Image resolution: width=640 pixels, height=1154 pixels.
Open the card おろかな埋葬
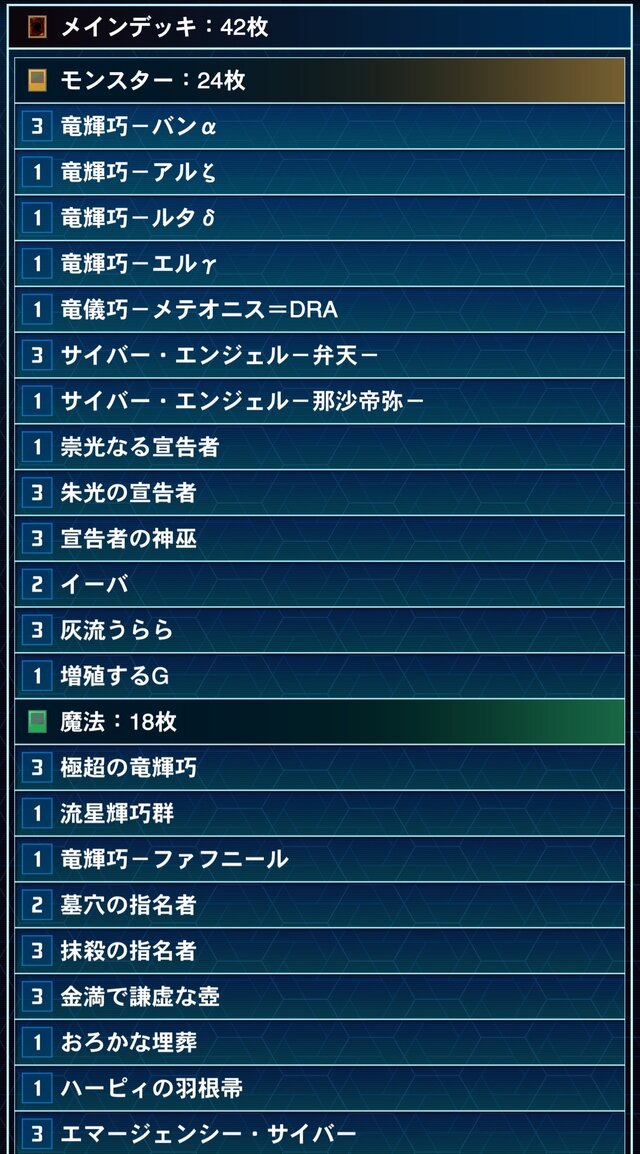click(319, 1042)
